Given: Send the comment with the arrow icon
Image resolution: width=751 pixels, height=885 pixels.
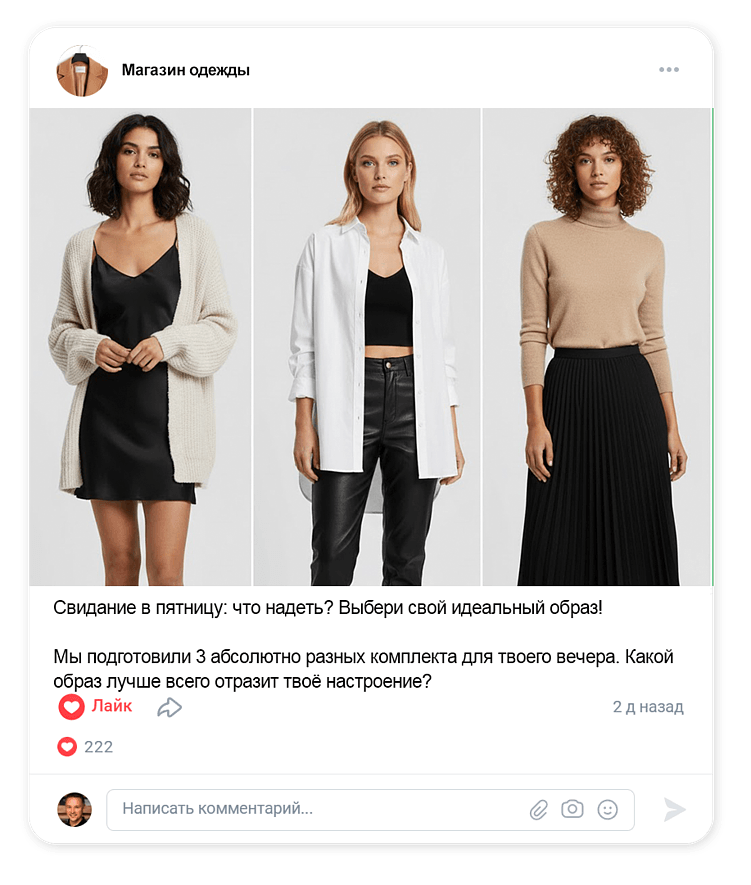Looking at the screenshot, I should pos(672,810).
